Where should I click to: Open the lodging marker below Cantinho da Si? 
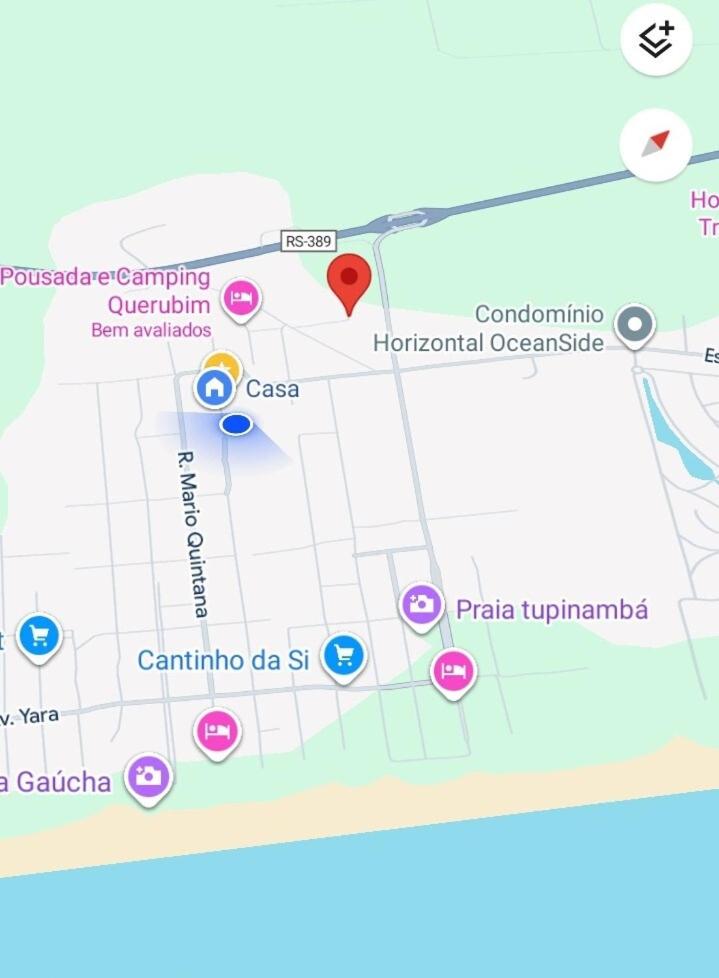click(217, 732)
